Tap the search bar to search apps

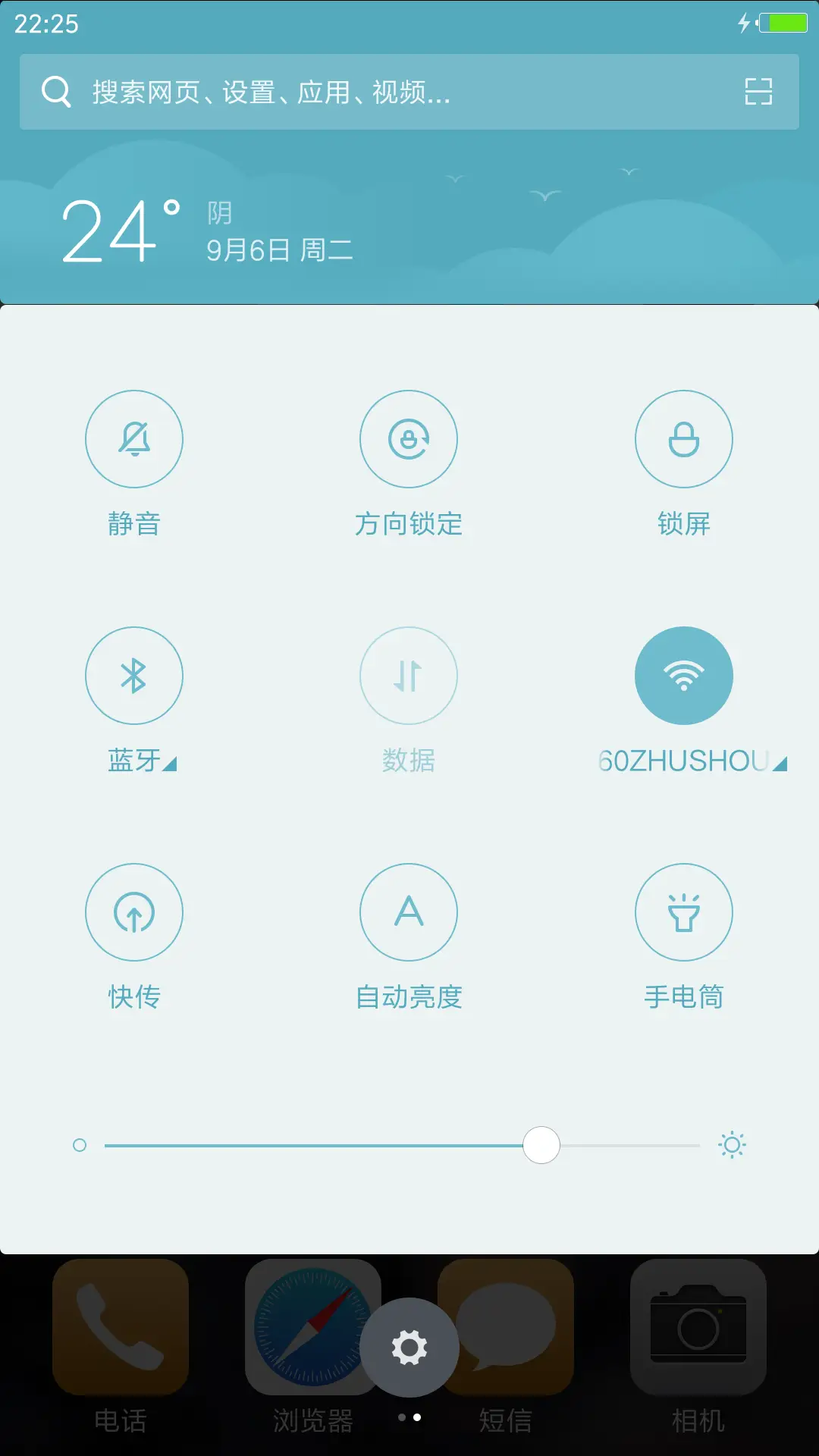[x=341, y=92]
